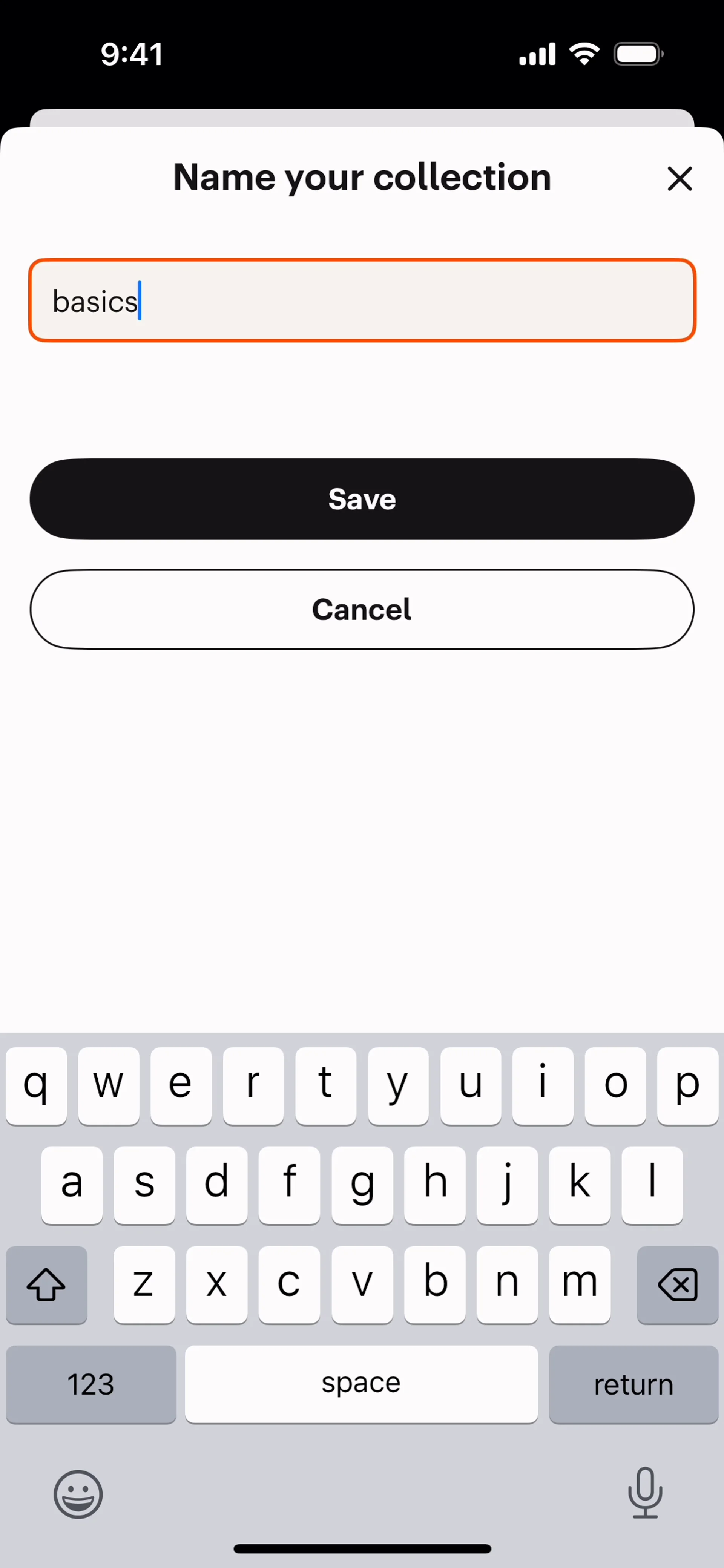Tap the Wi-Fi icon in the status bar

584,54
